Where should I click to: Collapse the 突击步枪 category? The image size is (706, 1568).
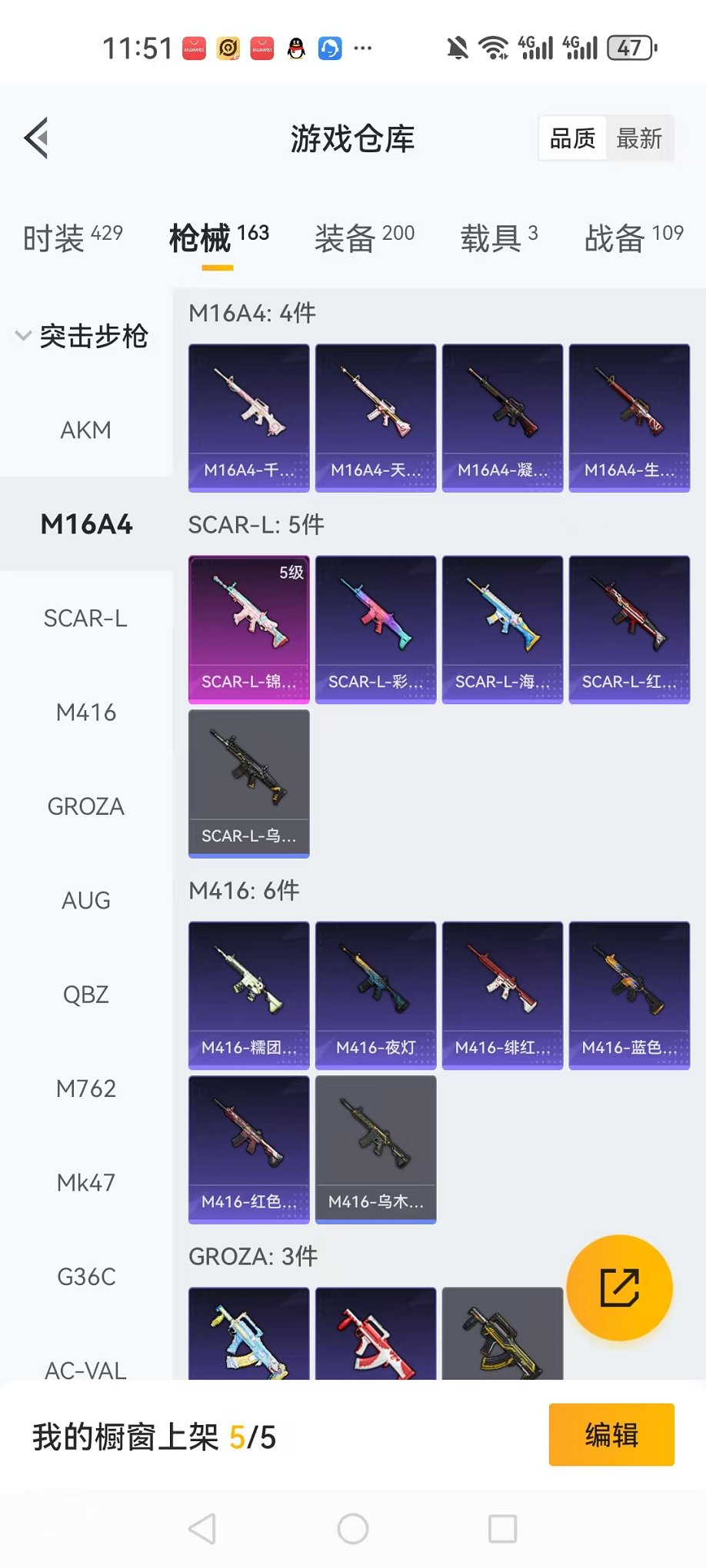[82, 336]
